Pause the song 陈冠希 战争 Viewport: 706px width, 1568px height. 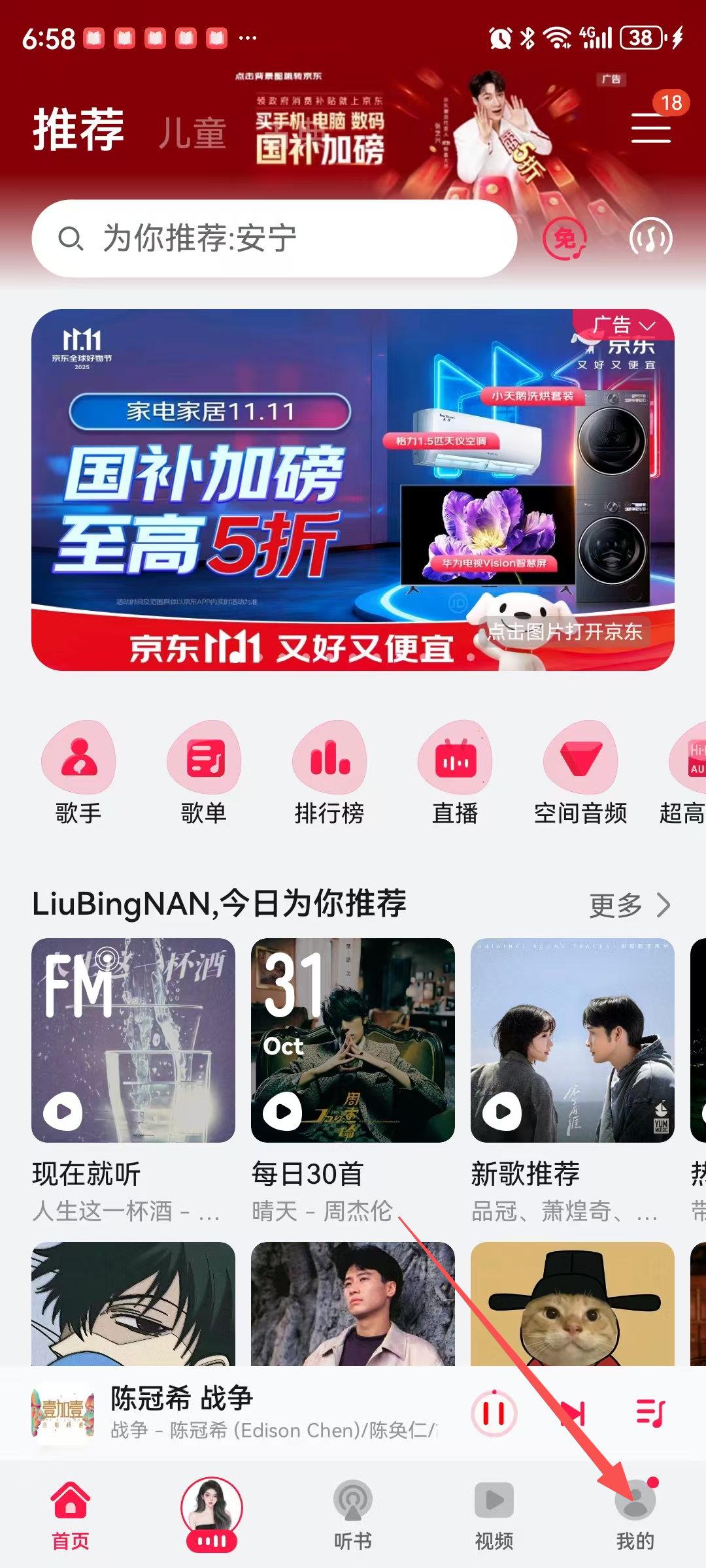494,1414
